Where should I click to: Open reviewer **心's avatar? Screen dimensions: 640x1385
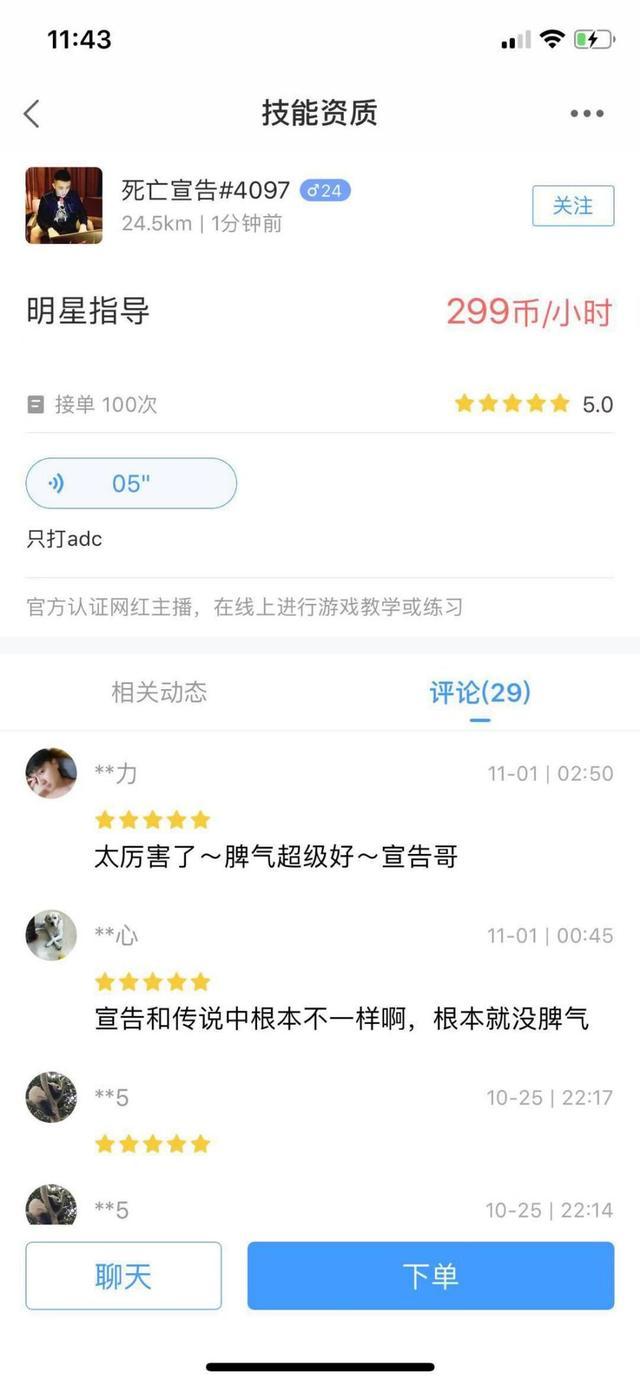(51, 935)
